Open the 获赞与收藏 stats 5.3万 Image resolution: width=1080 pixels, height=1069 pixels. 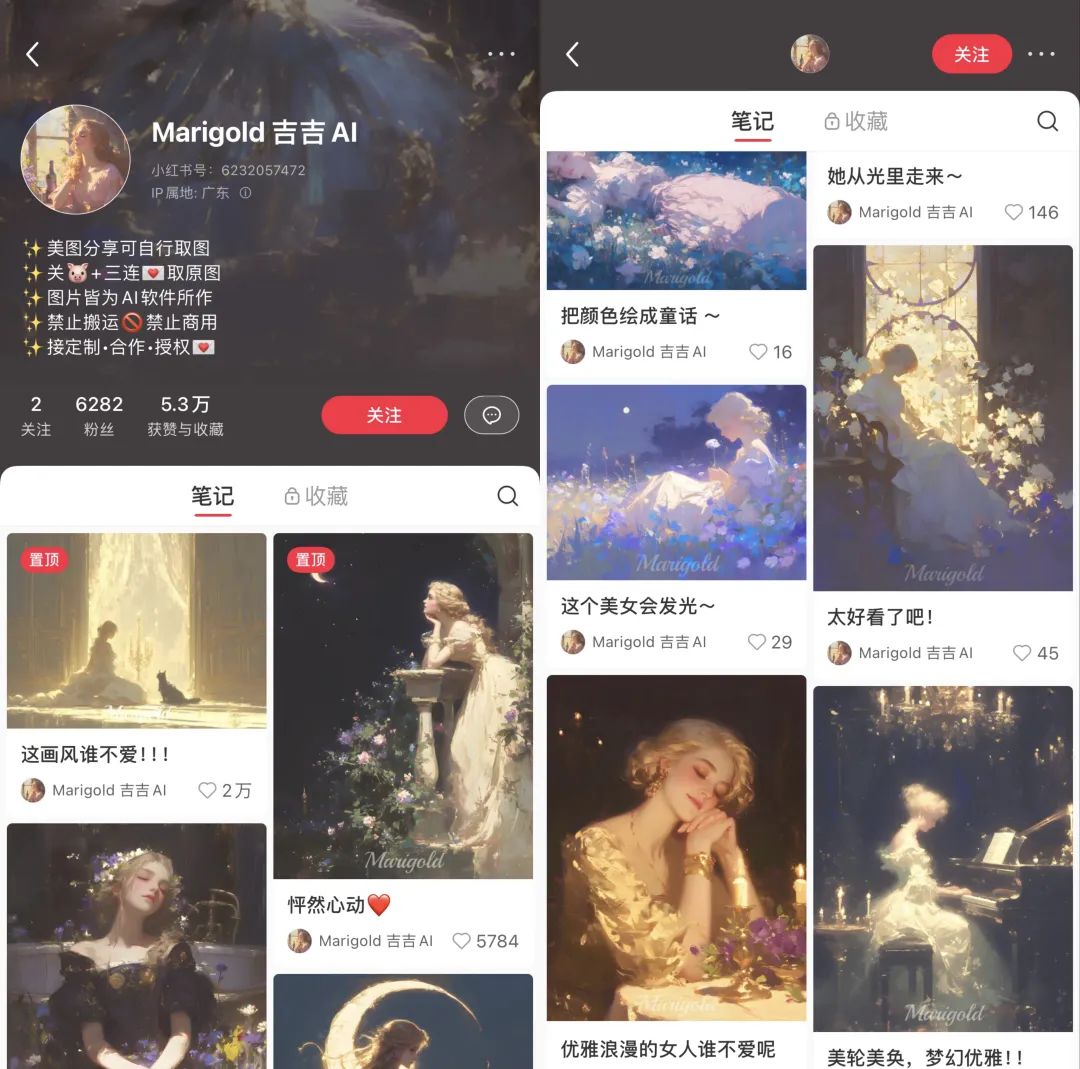[x=185, y=415]
